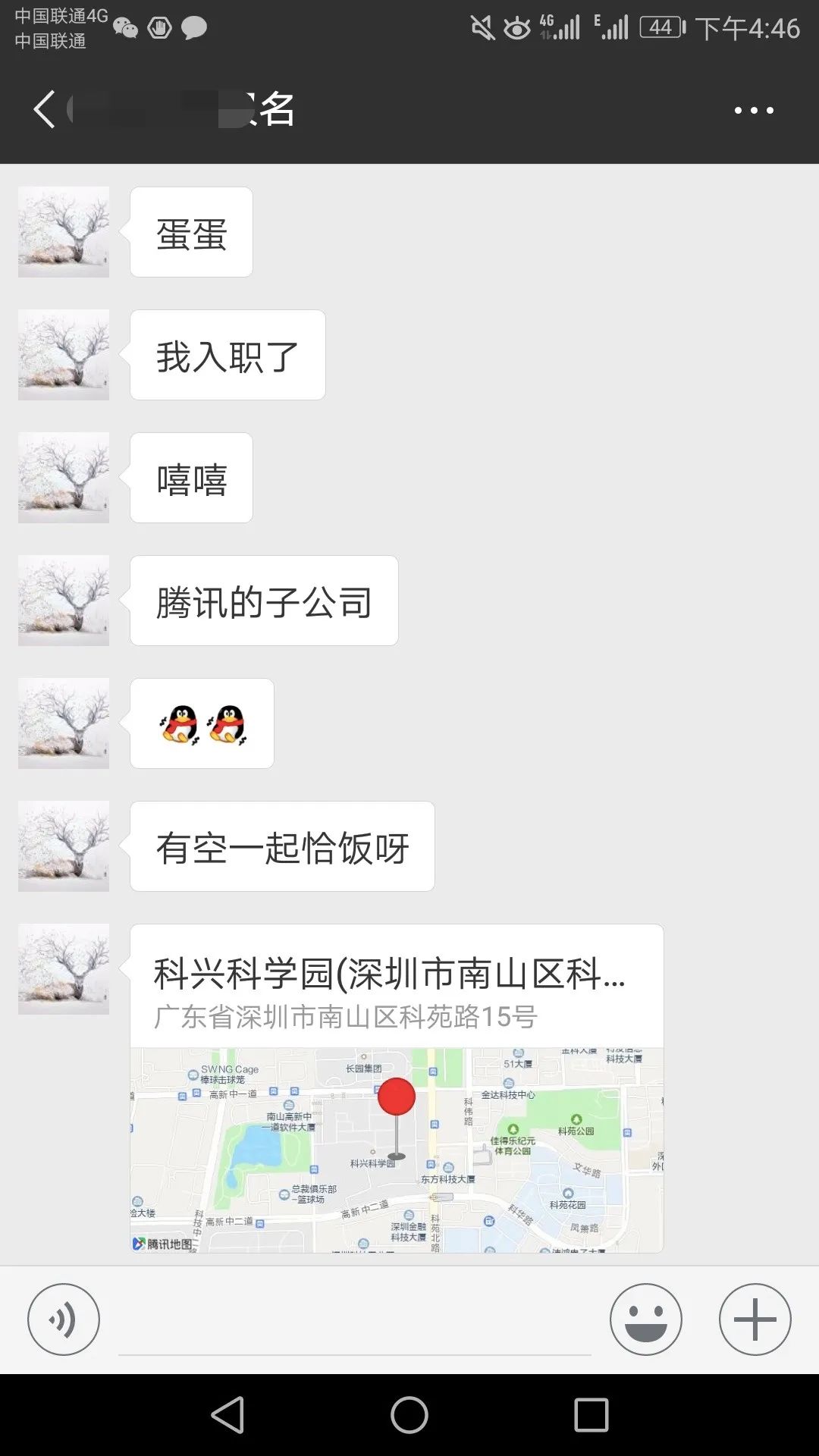Open the chat info overflow menu
The image size is (819, 1456).
click(x=754, y=111)
